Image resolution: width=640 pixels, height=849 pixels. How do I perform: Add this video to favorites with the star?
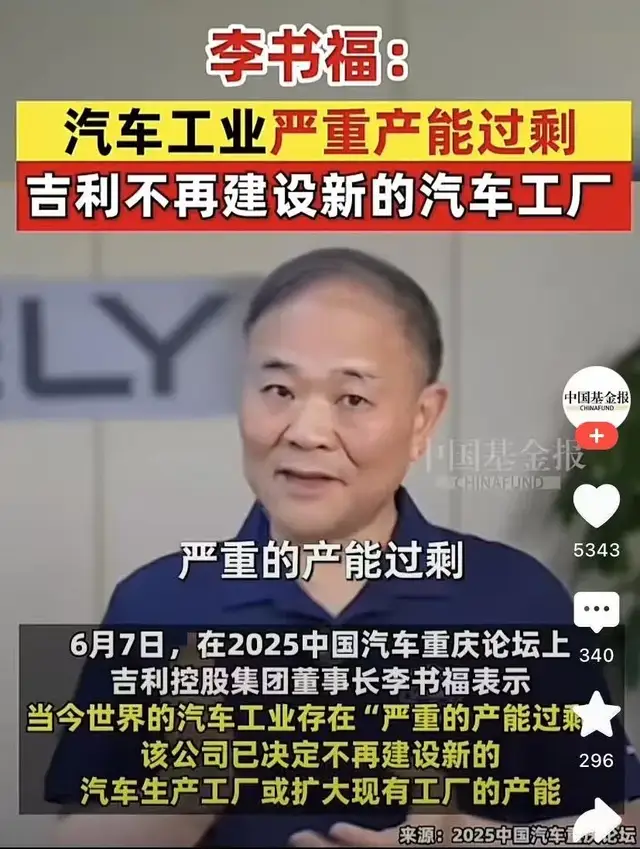597,715
